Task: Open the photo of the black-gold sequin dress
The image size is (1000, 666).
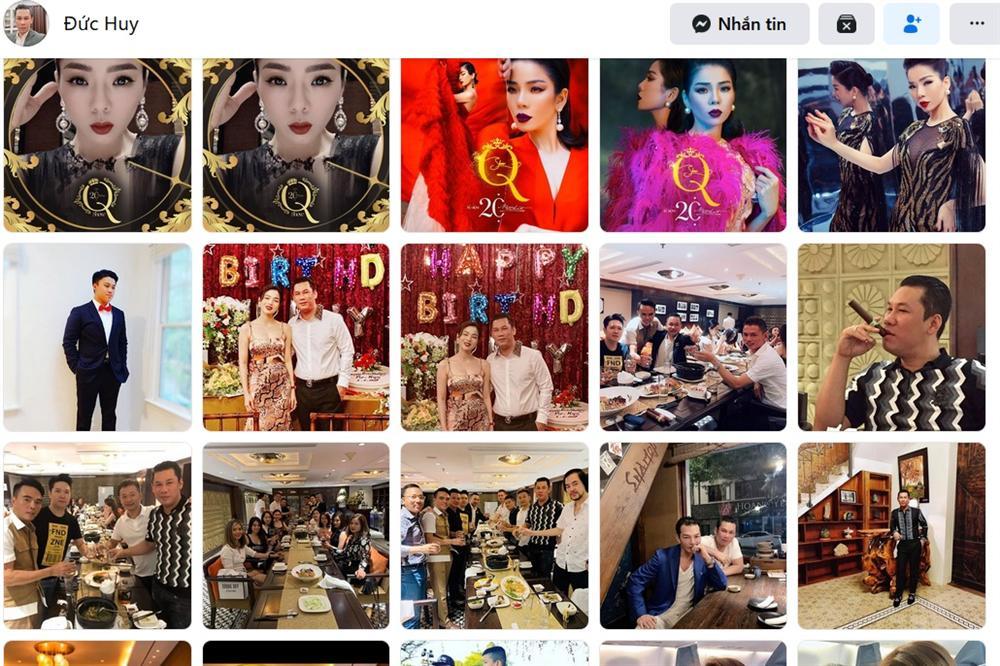Action: [x=891, y=145]
